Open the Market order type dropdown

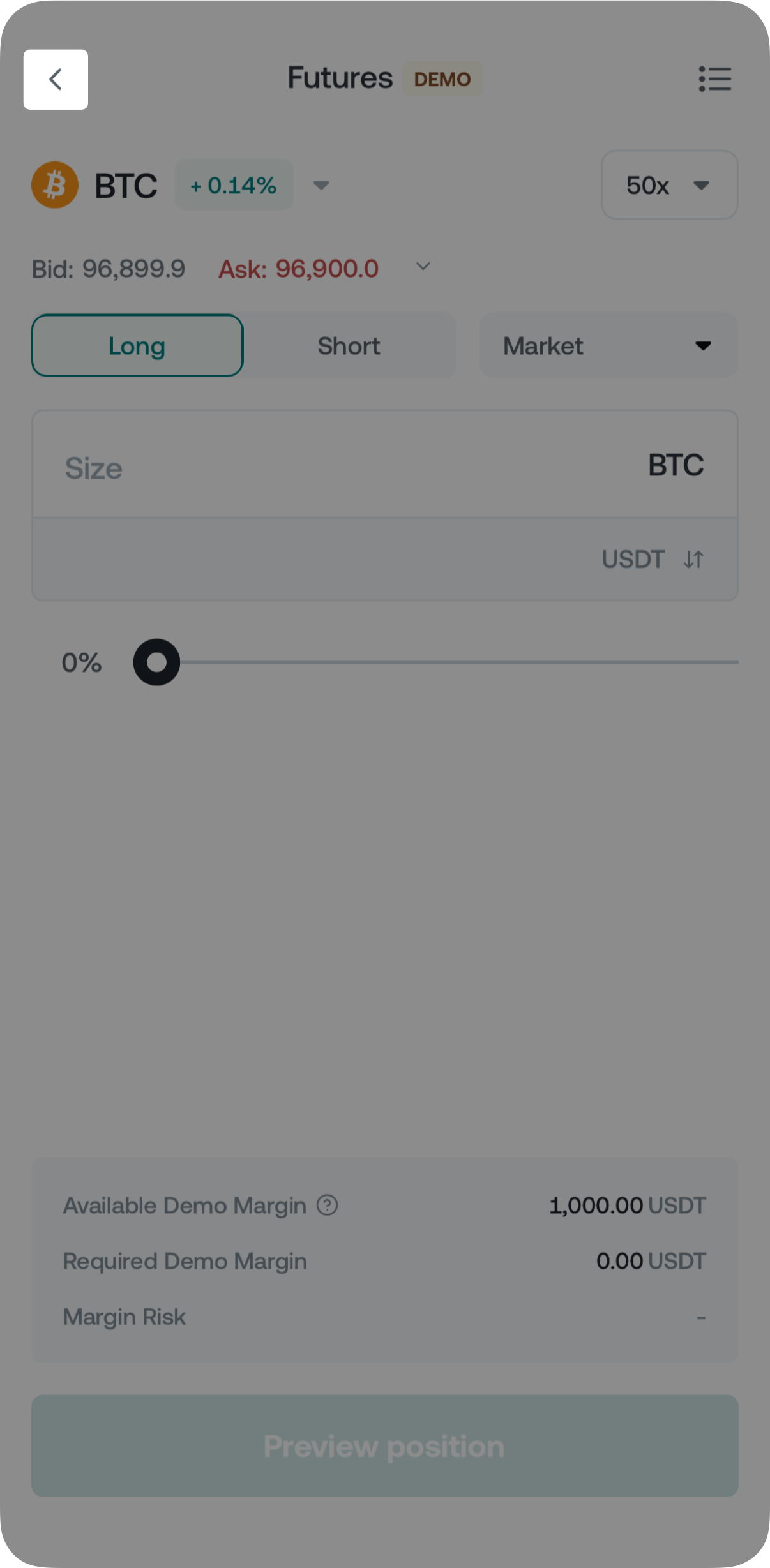[x=608, y=346]
